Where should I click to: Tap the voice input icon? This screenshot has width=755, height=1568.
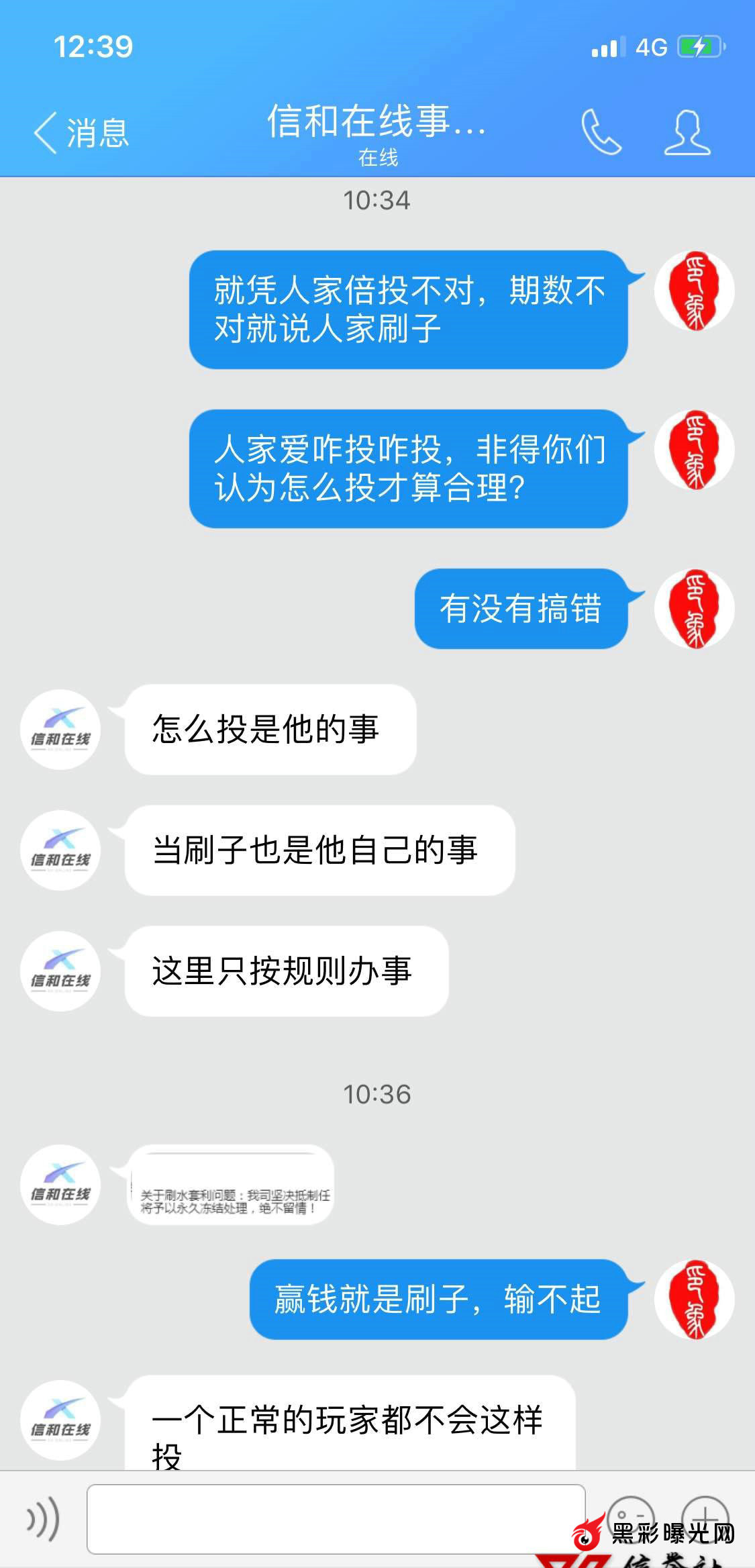coord(42,1520)
